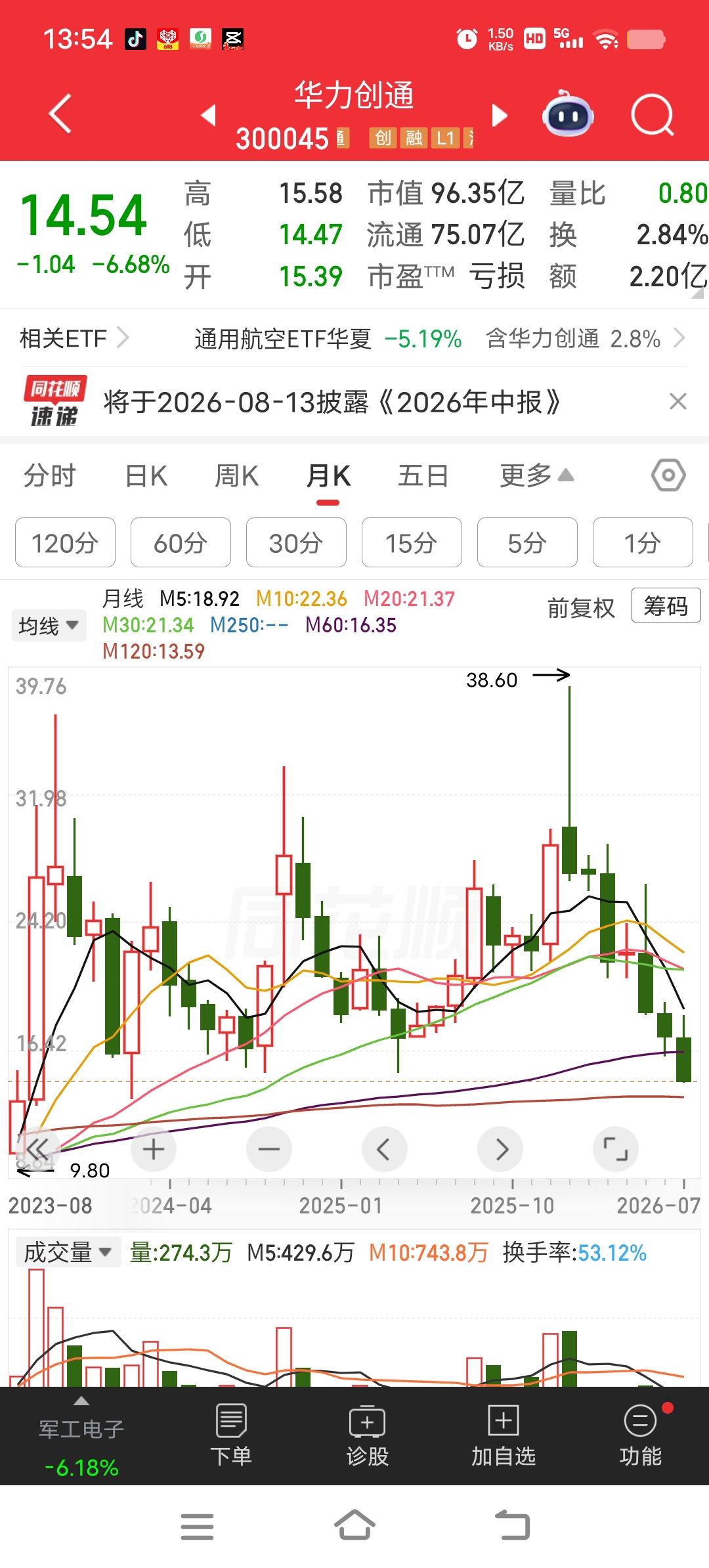
Task: Choose the 15分 interval chip
Action: coord(412,542)
